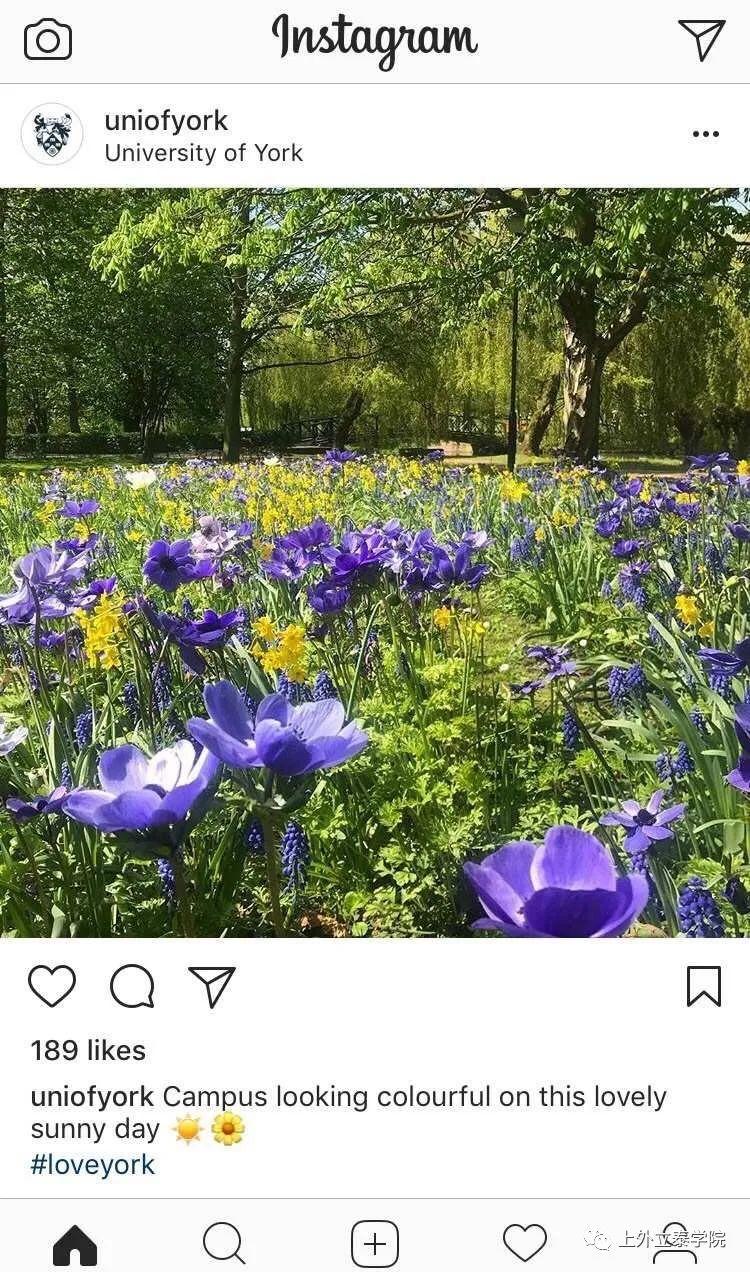Share the post via paper plane icon

pyautogui.click(x=212, y=986)
